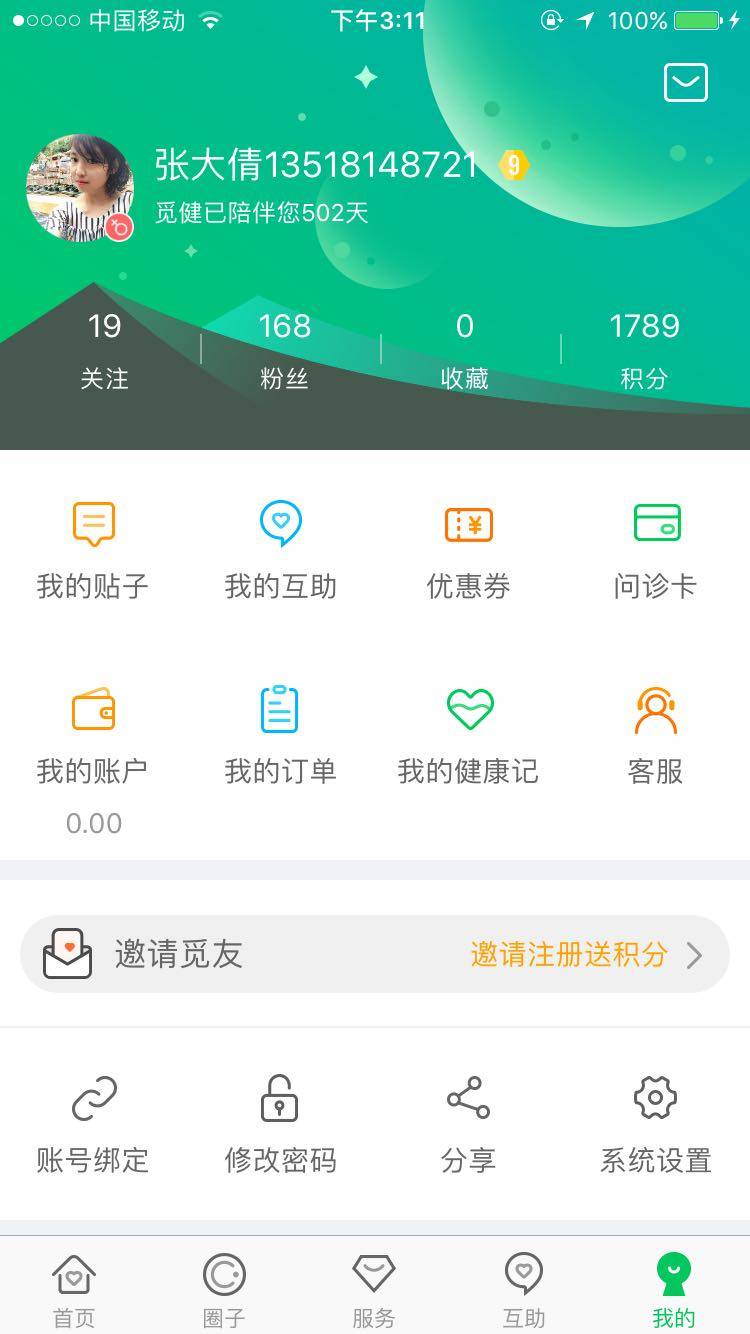Tap the profile avatar photo
The image size is (750, 1334).
tap(80, 189)
